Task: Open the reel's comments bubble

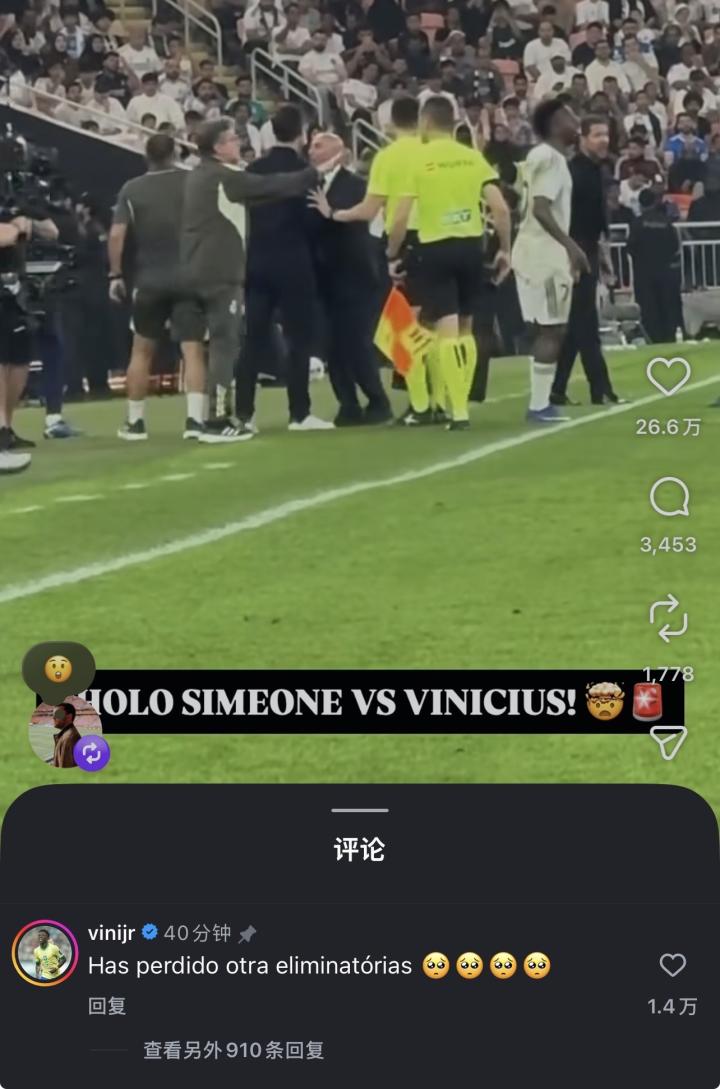Action: (668, 496)
